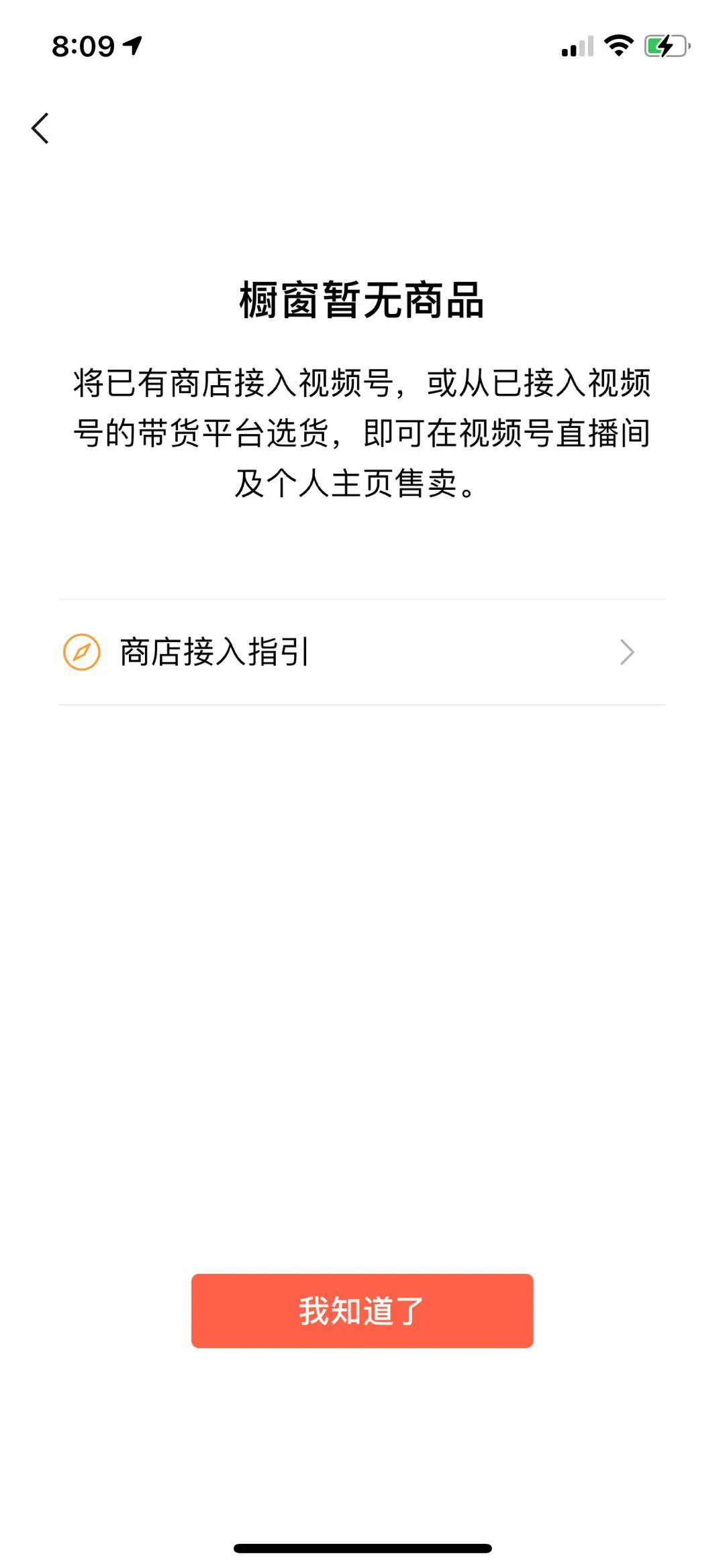Go back using the top-left arrow
725x1568 pixels.
[x=40, y=128]
